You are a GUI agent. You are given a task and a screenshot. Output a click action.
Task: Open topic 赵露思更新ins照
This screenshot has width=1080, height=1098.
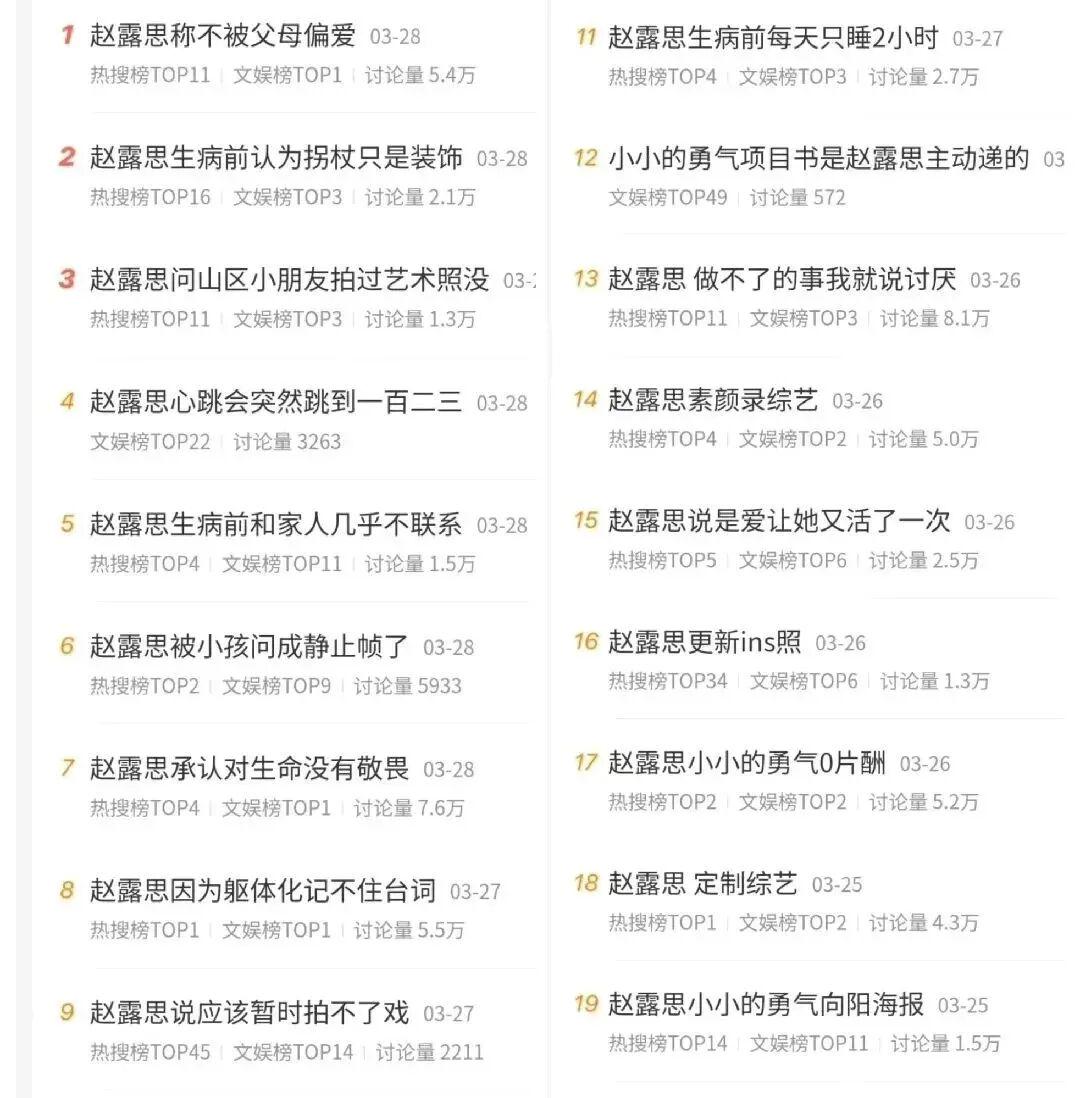pyautogui.click(x=715, y=643)
